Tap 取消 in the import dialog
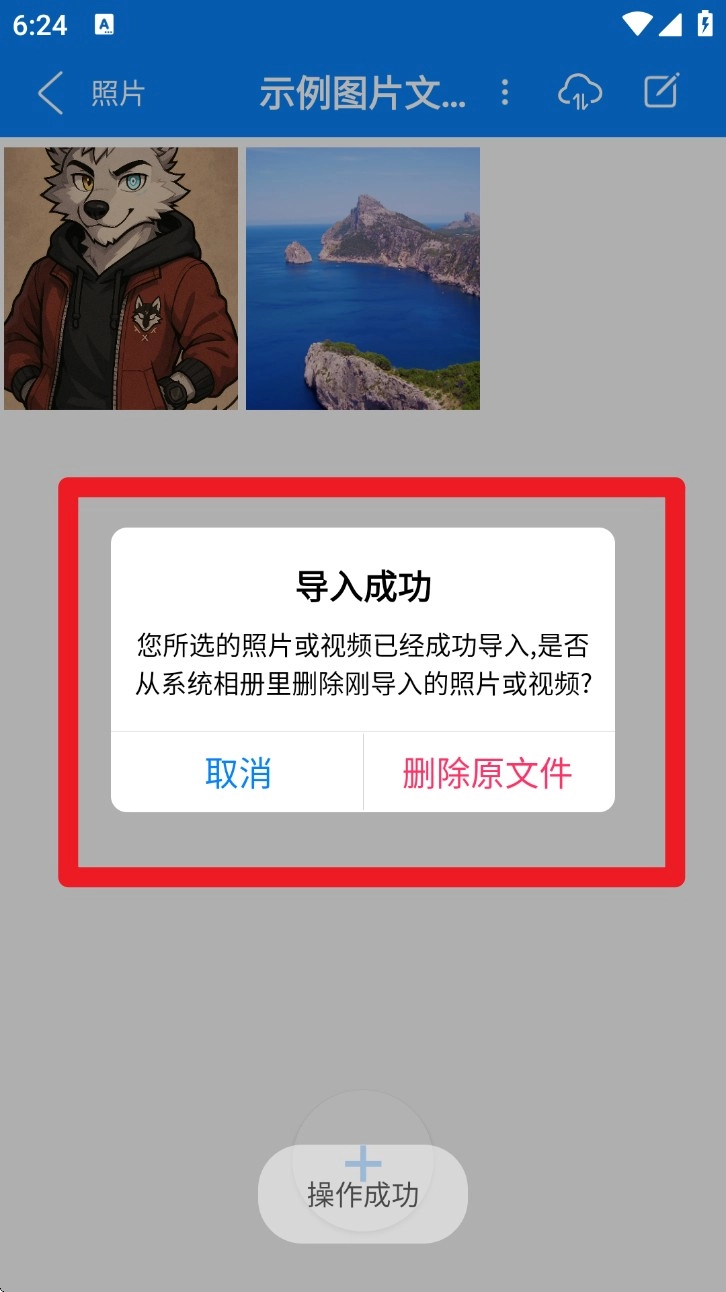The image size is (726, 1292). tap(237, 773)
